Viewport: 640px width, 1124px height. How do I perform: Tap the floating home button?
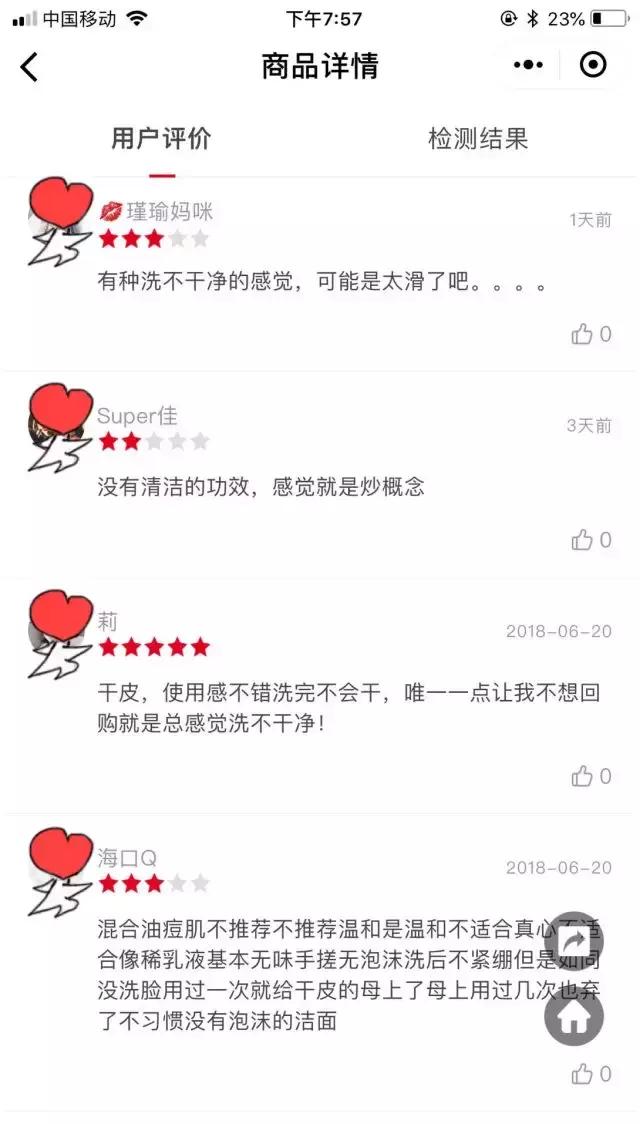574,1016
